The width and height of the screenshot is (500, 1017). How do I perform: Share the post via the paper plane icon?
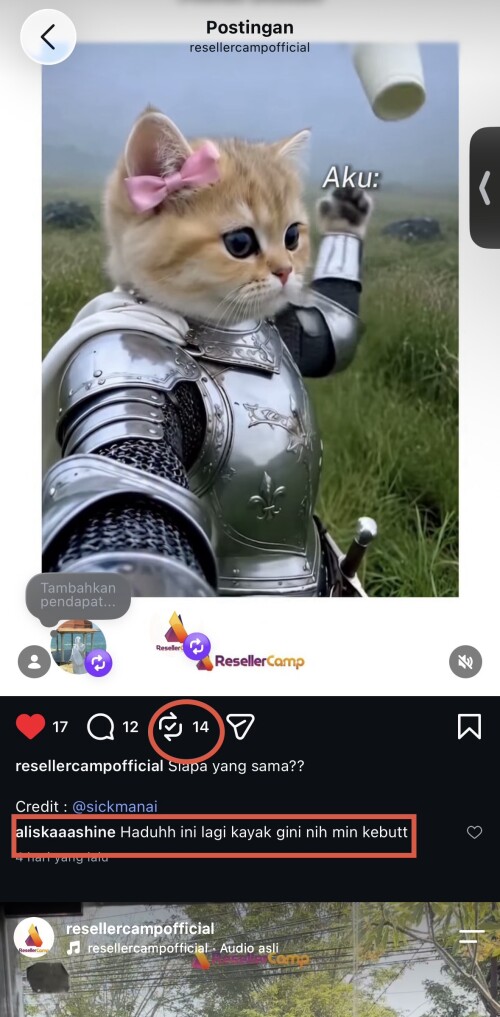(x=241, y=727)
